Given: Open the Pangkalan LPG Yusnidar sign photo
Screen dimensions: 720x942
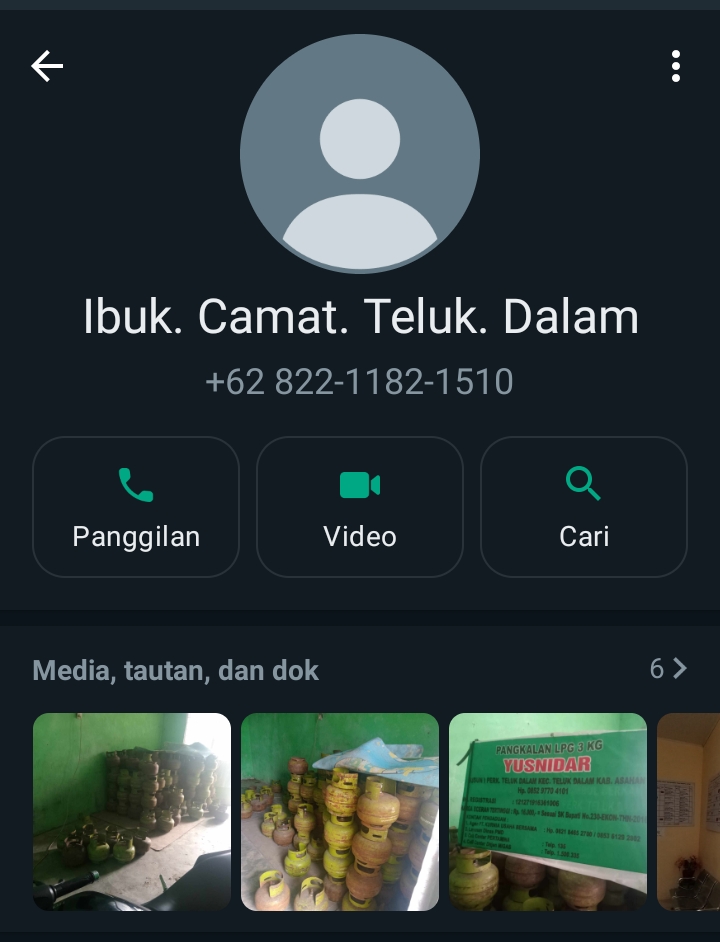Looking at the screenshot, I should coord(548,811).
